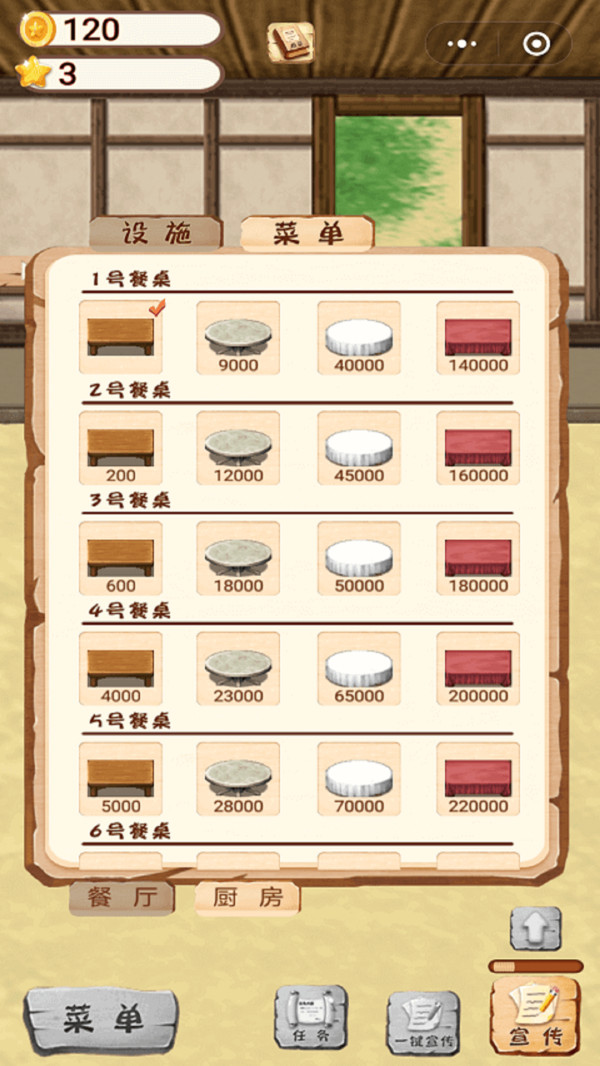Open the 菜单 stone button
This screenshot has width=600, height=1066.
pos(102,1019)
